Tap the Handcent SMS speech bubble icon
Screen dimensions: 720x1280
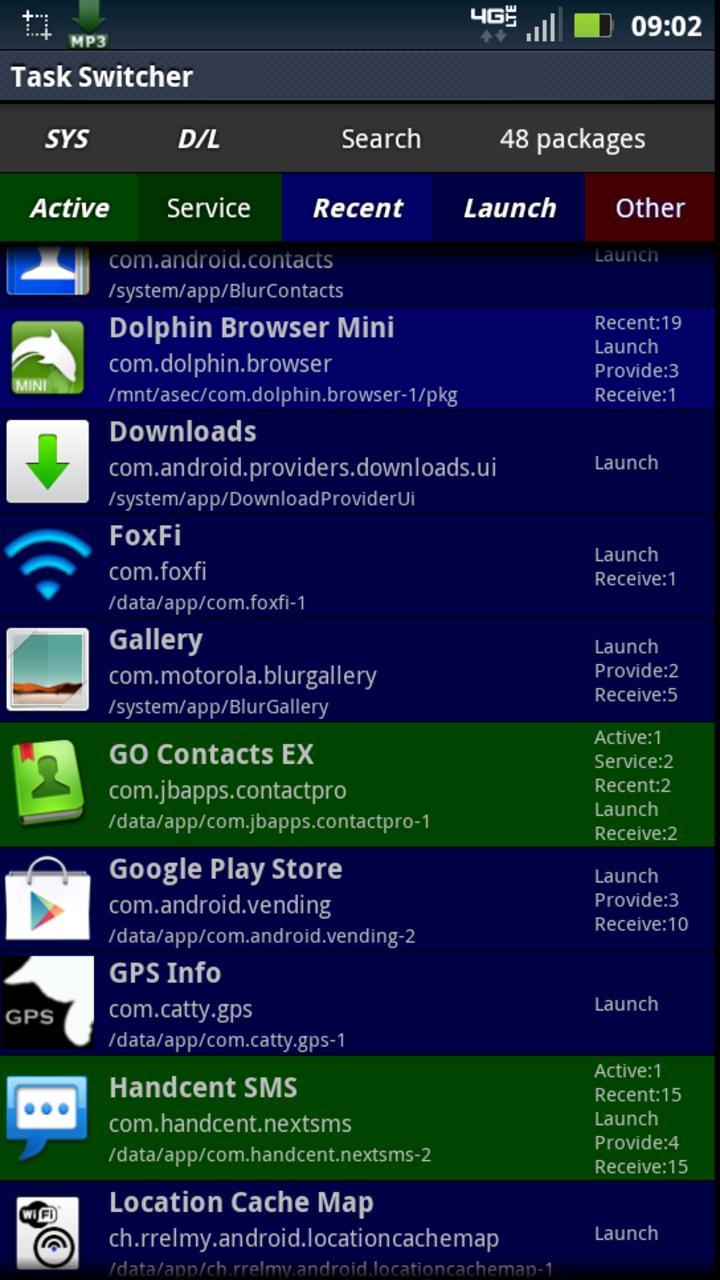coord(48,1117)
